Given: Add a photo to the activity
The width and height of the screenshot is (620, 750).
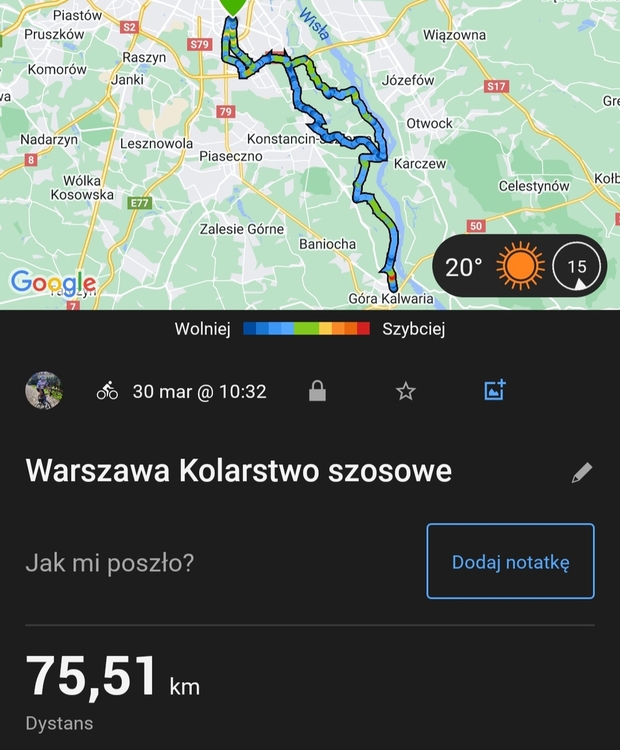Looking at the screenshot, I should (495, 391).
